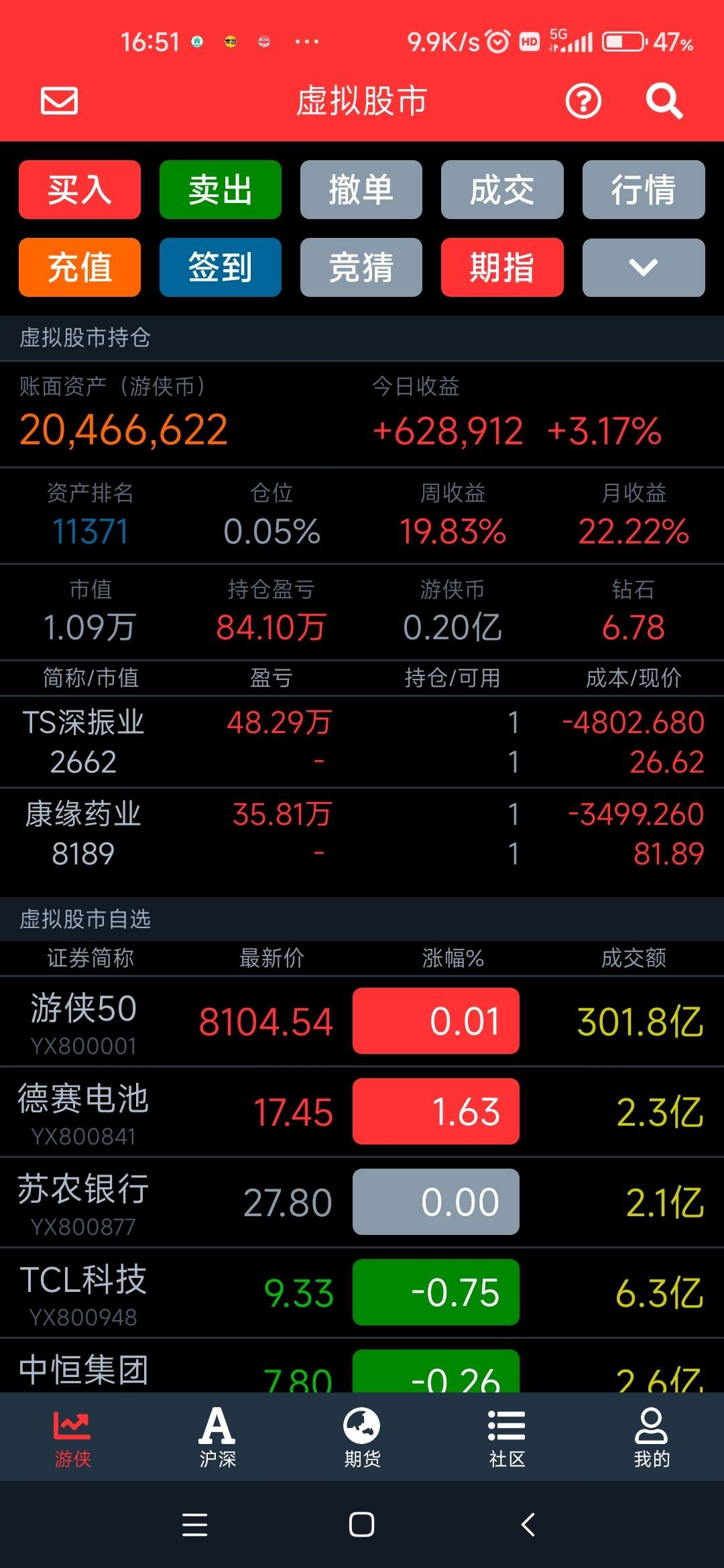Viewport: 724px width, 1568px height.
Task: Switch to the 社区 community tab
Action: [x=507, y=1437]
